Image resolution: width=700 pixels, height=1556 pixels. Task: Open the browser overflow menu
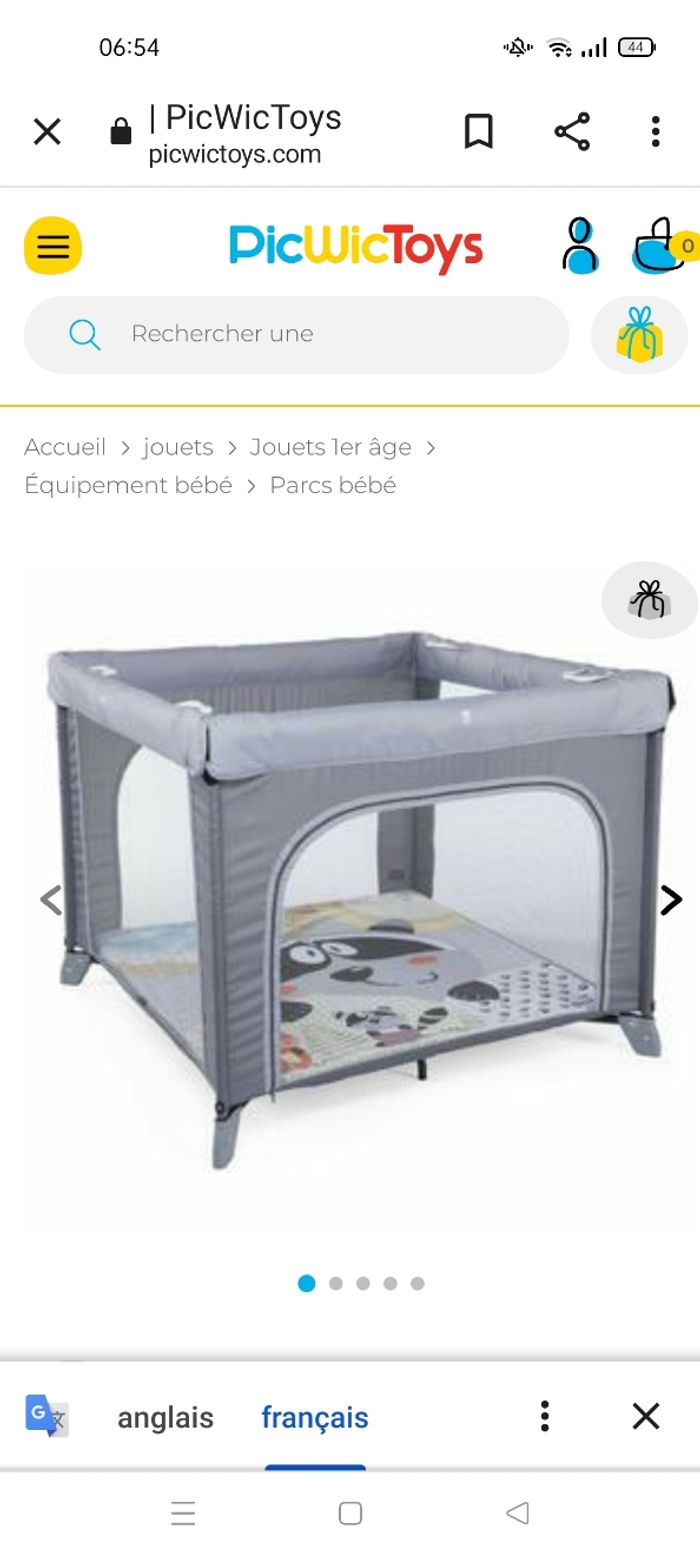655,132
